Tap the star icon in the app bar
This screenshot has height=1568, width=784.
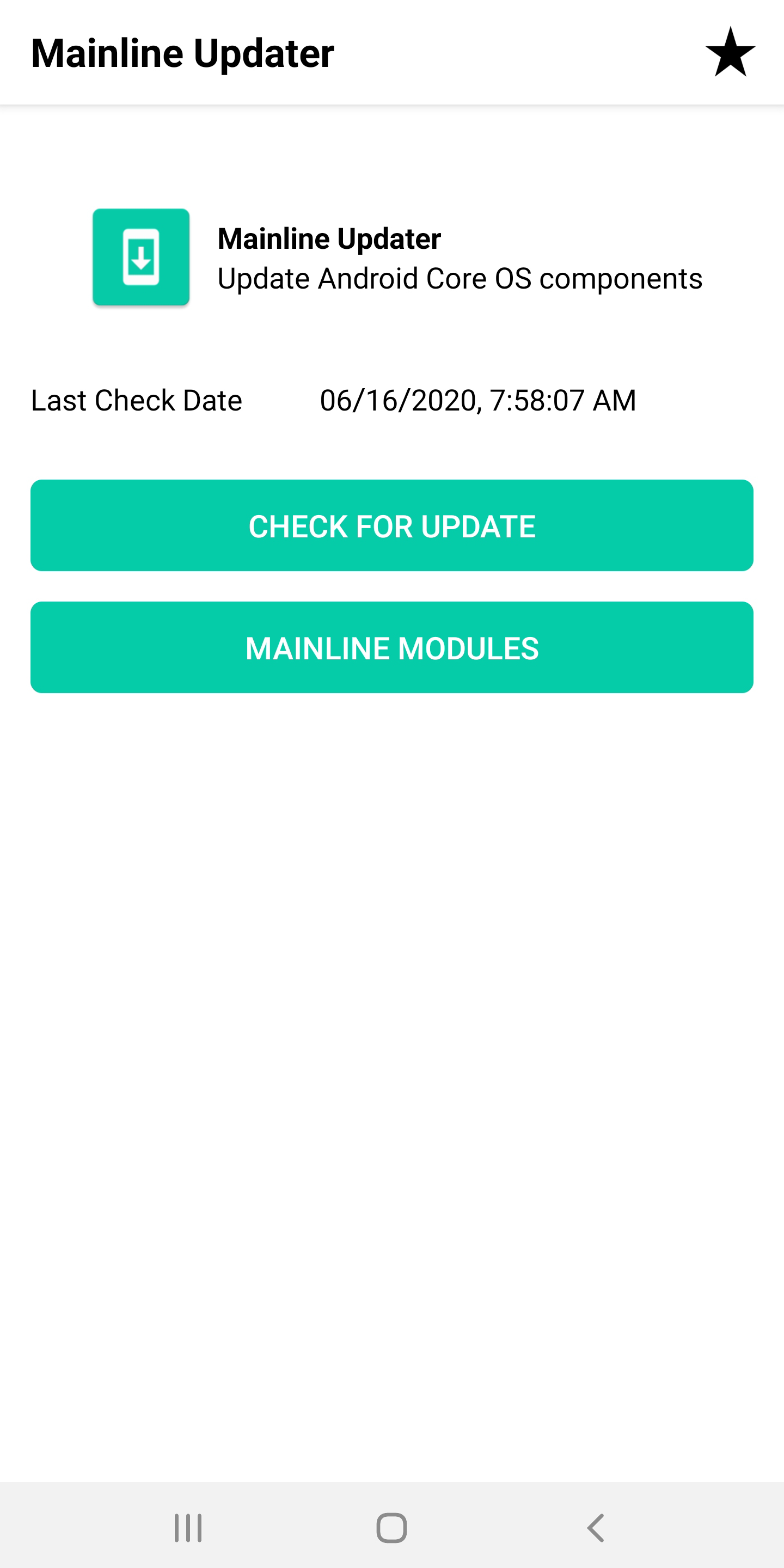(730, 52)
